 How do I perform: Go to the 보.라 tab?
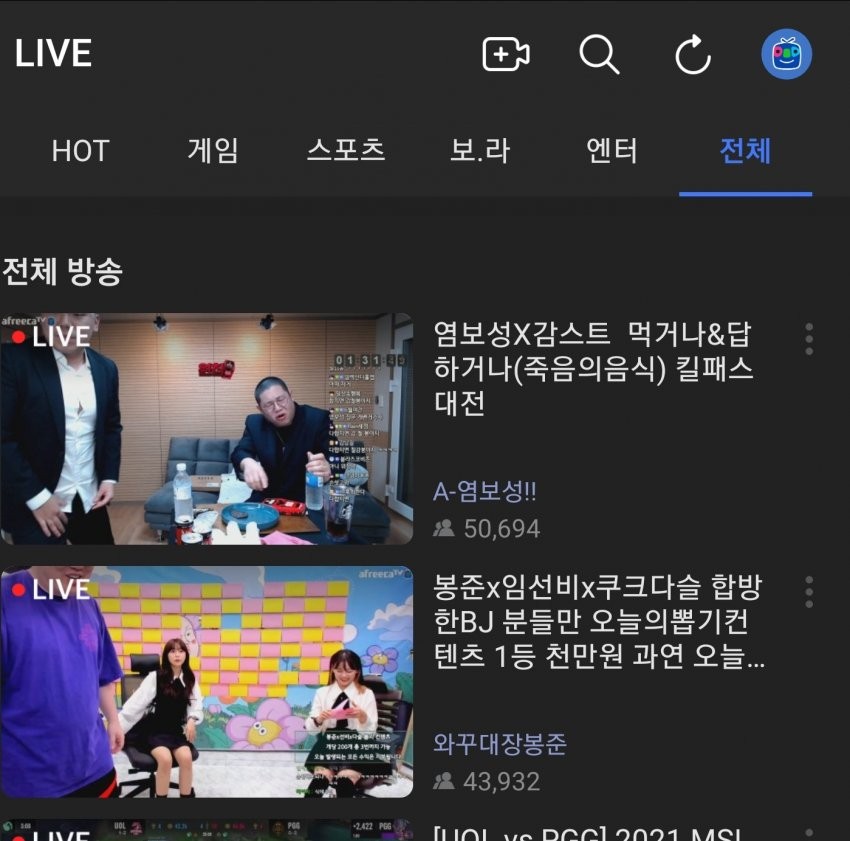480,151
